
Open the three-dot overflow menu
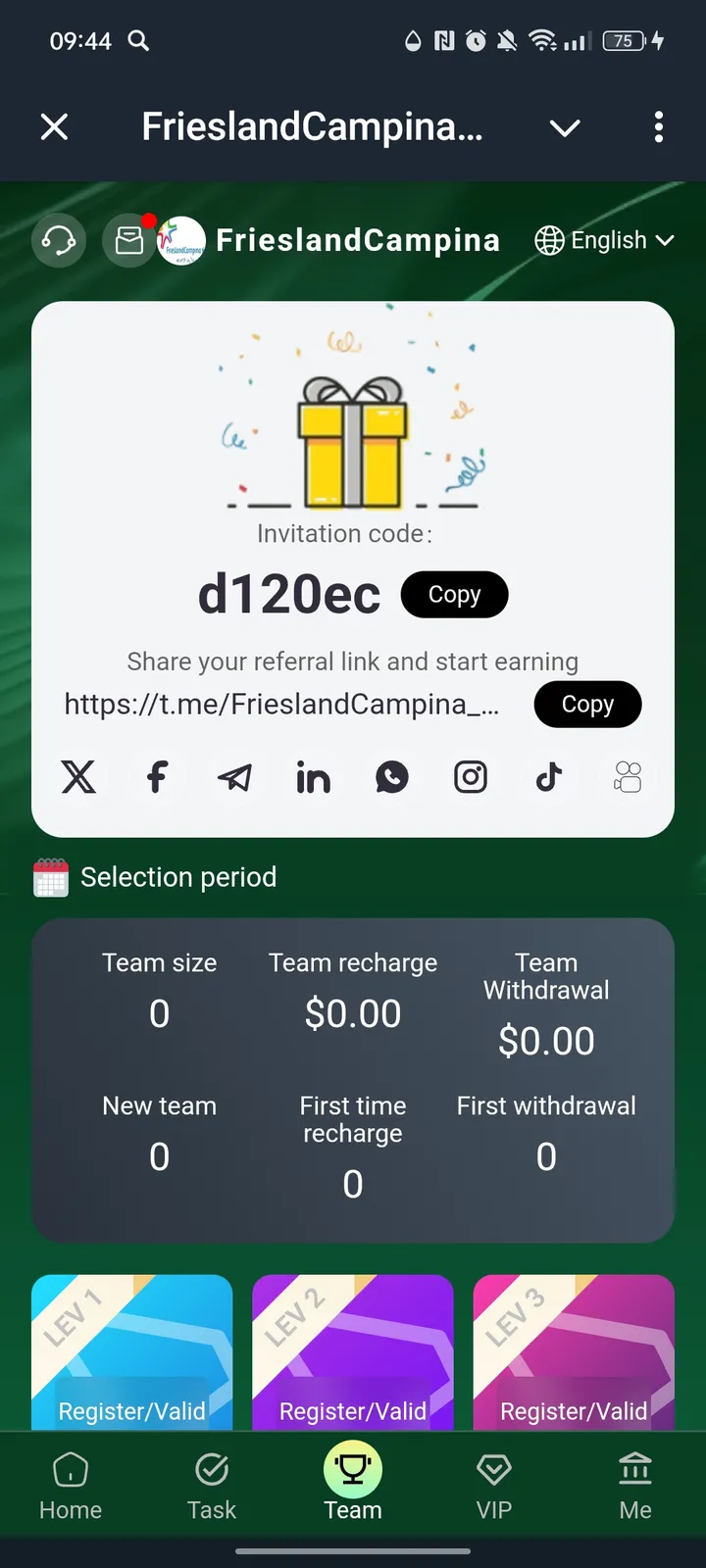[658, 126]
